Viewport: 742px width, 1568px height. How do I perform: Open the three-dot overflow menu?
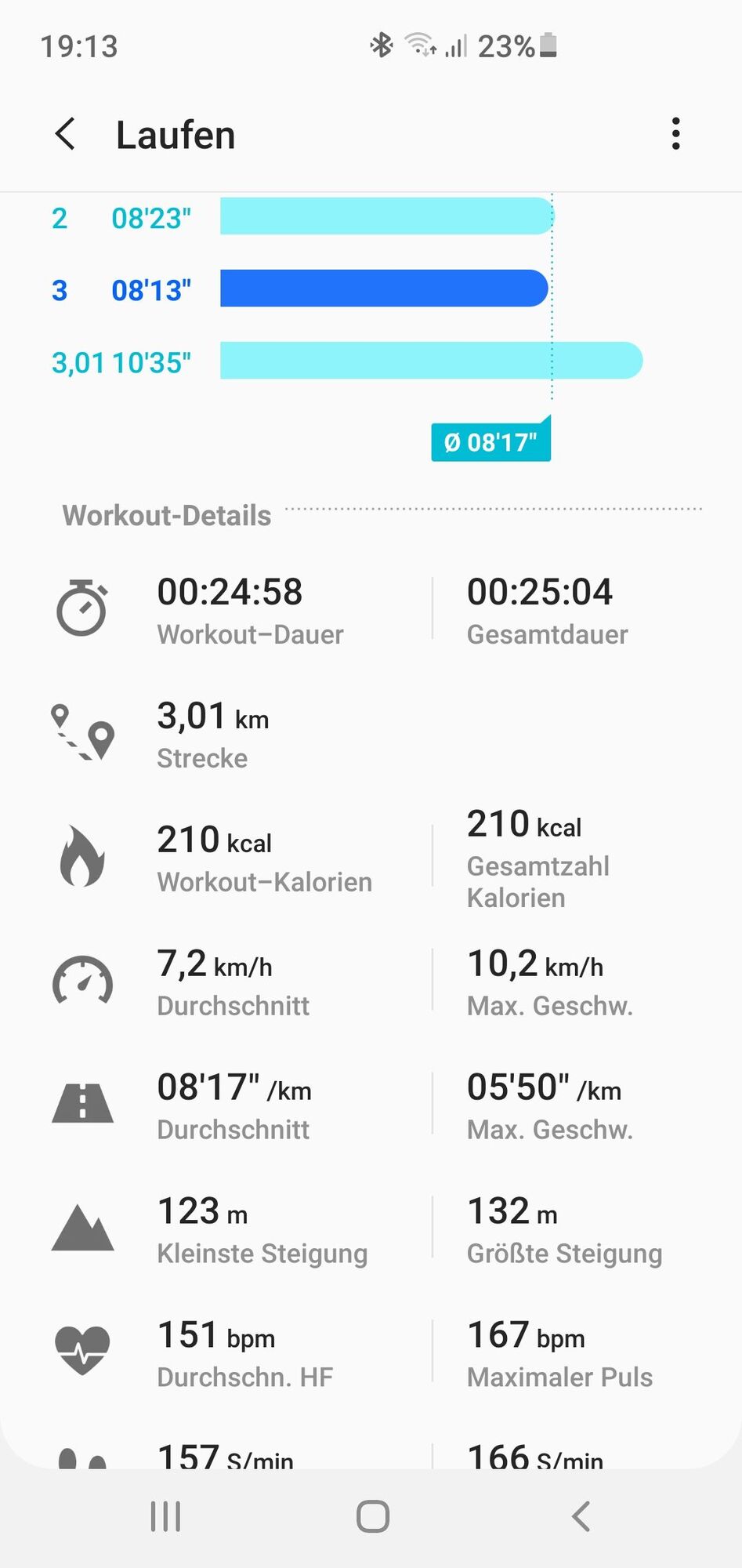coord(675,134)
